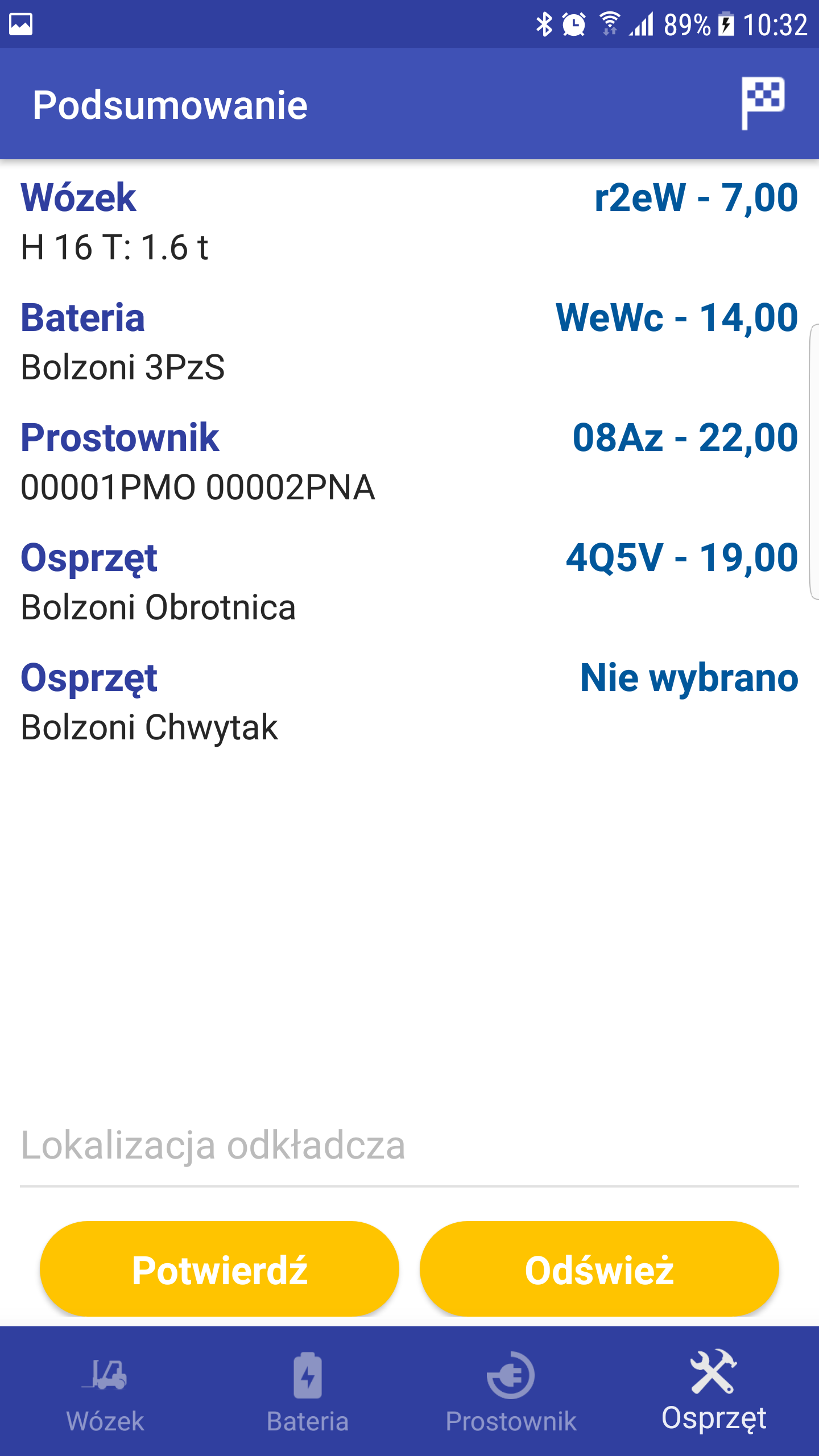This screenshot has width=819, height=1456.
Task: Open the Osprzęt Bolzoni Obrotnica row
Action: tap(409, 582)
